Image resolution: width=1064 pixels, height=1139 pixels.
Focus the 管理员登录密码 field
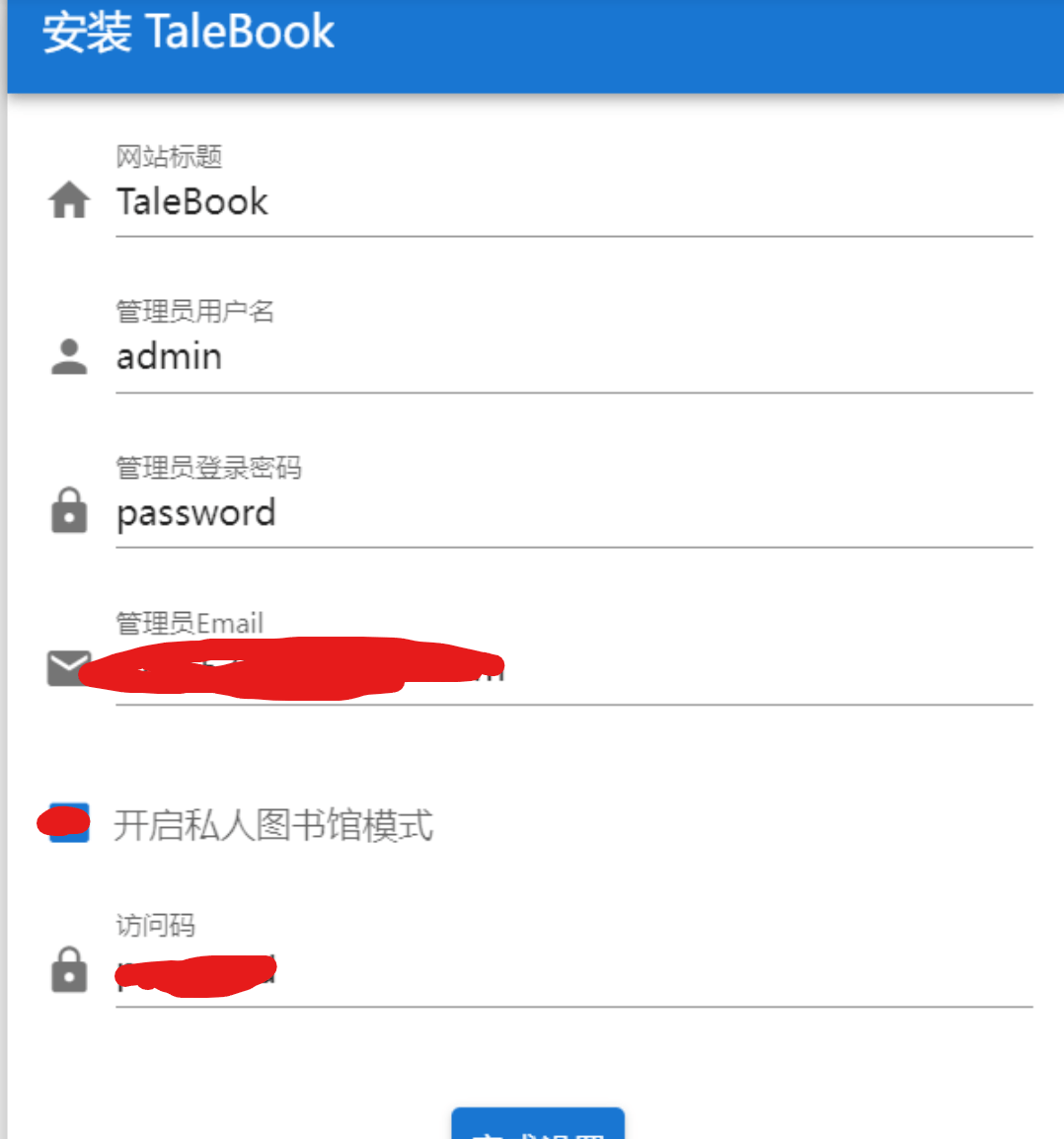[572, 513]
